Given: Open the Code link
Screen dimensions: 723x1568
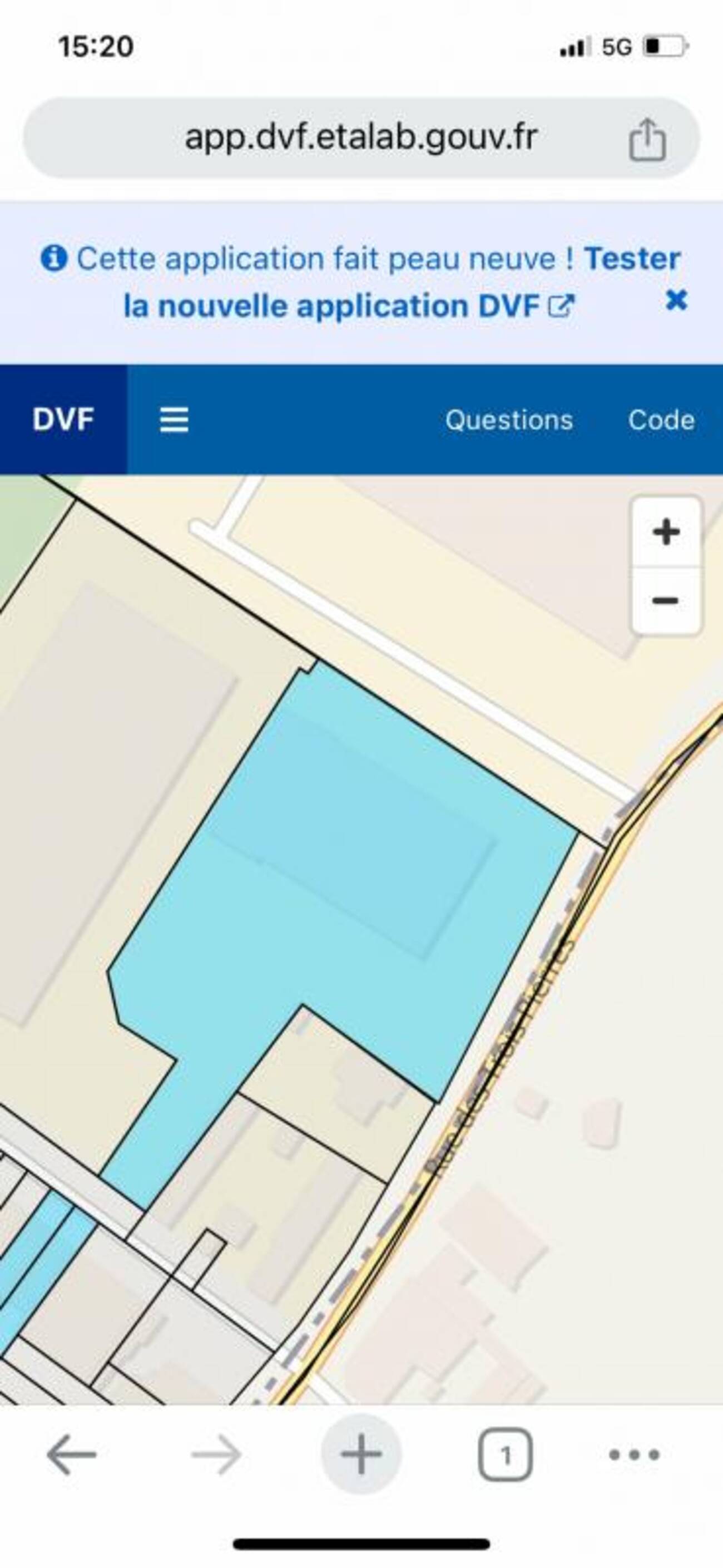Looking at the screenshot, I should coord(661,420).
